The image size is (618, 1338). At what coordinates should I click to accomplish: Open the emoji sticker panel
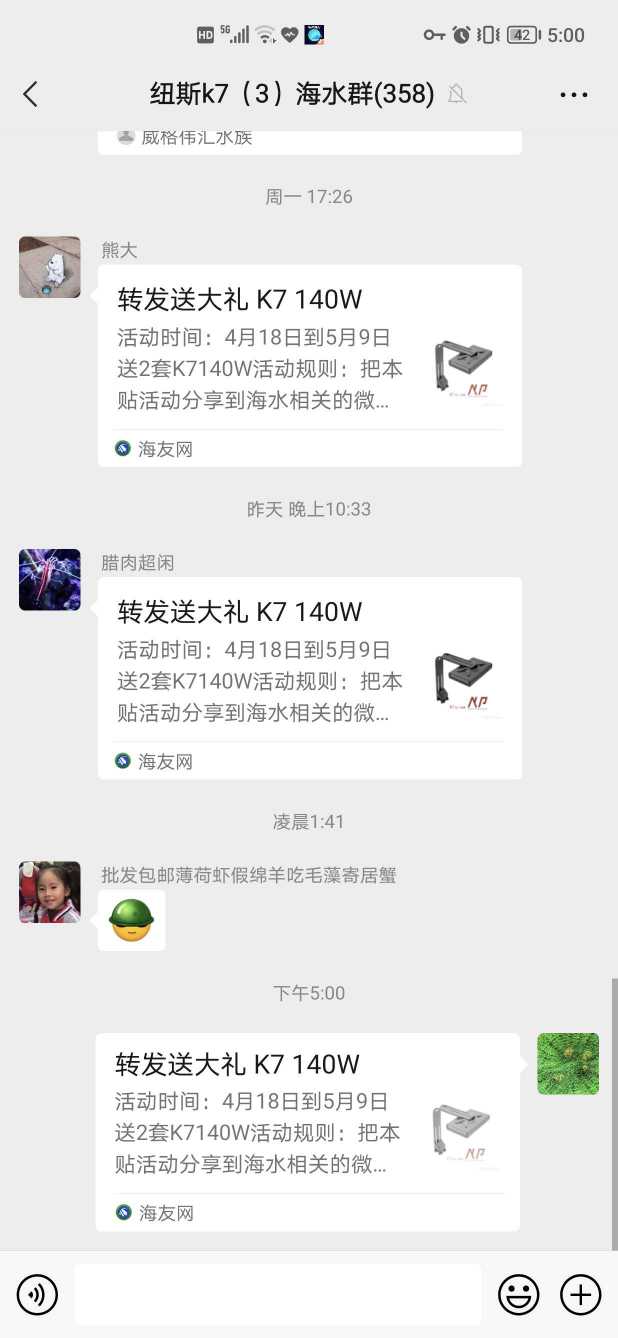click(x=519, y=1295)
